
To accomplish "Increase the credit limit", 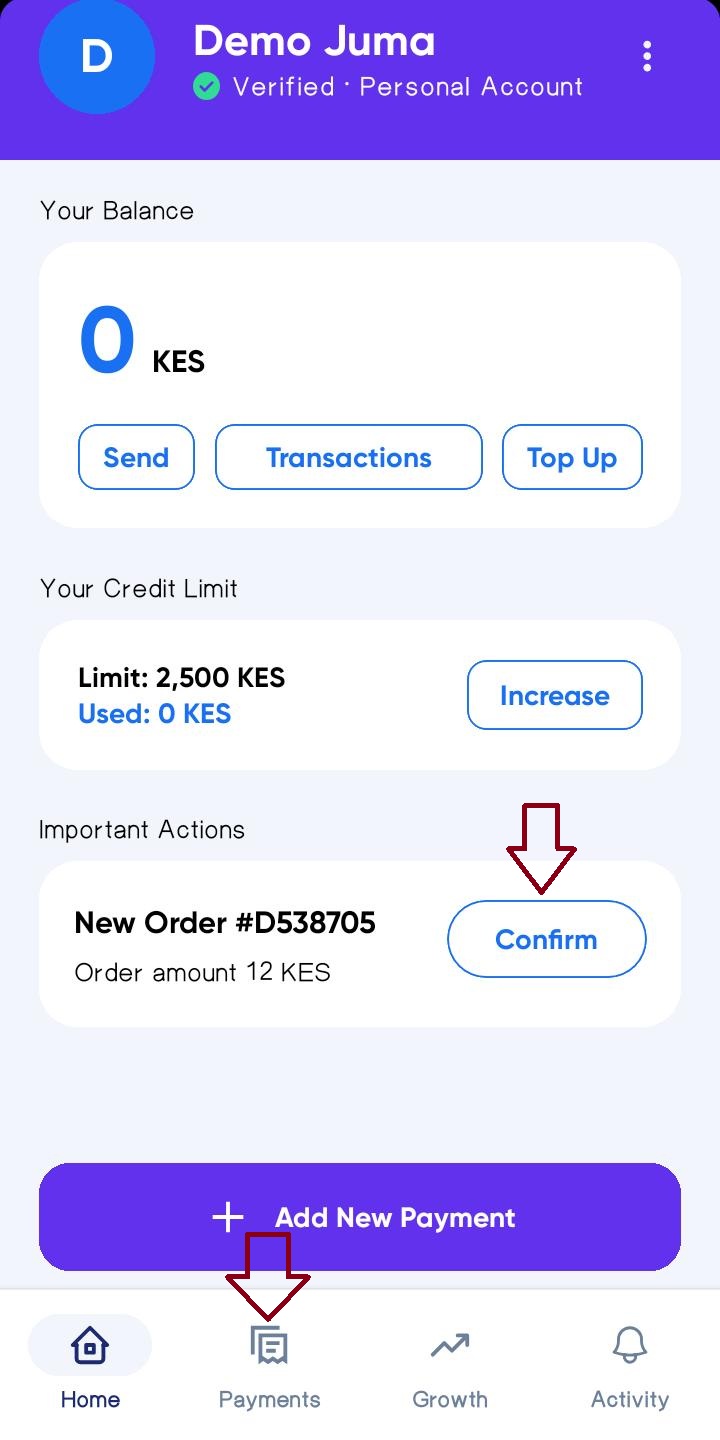I will pos(554,695).
